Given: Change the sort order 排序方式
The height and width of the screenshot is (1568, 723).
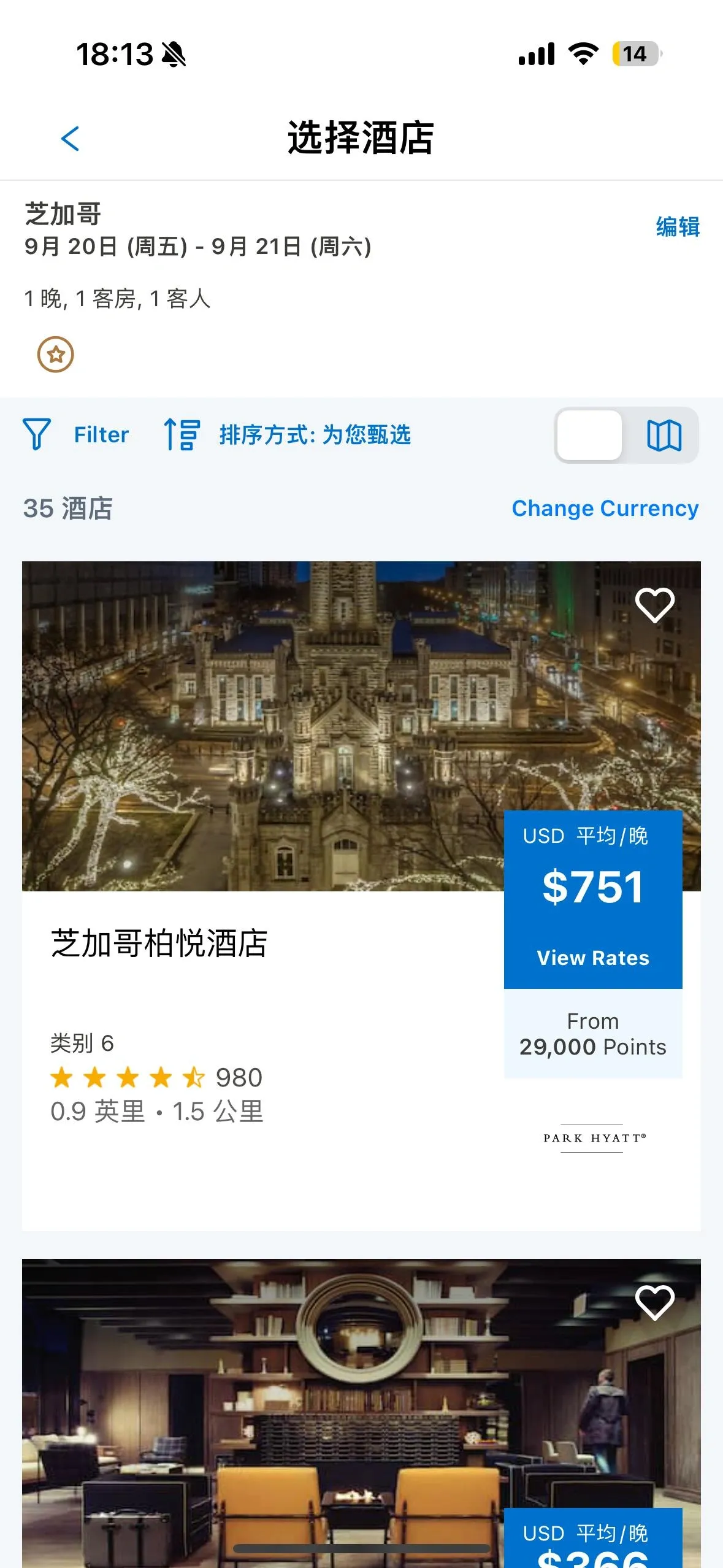Looking at the screenshot, I should tap(287, 434).
